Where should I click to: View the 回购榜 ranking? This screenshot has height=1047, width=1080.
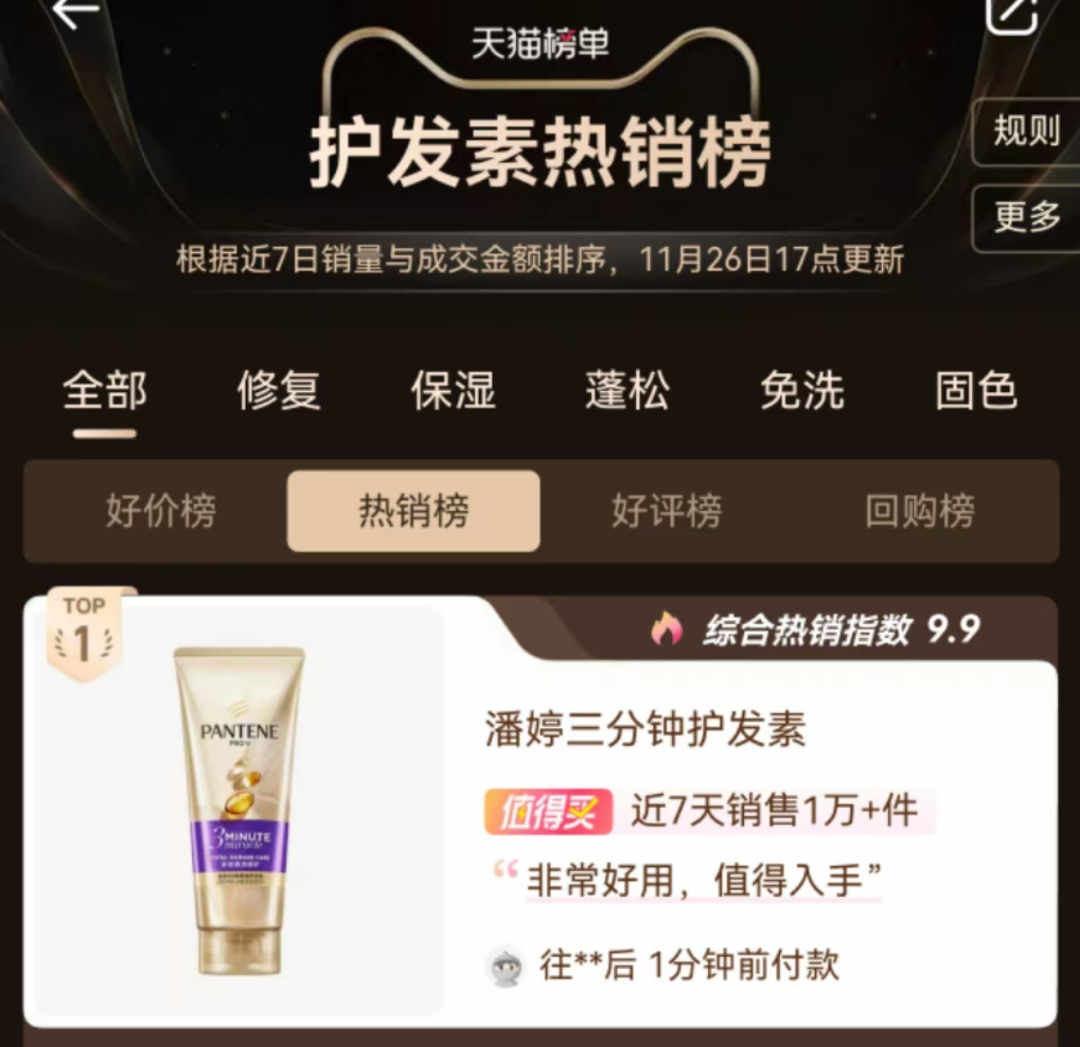click(919, 511)
